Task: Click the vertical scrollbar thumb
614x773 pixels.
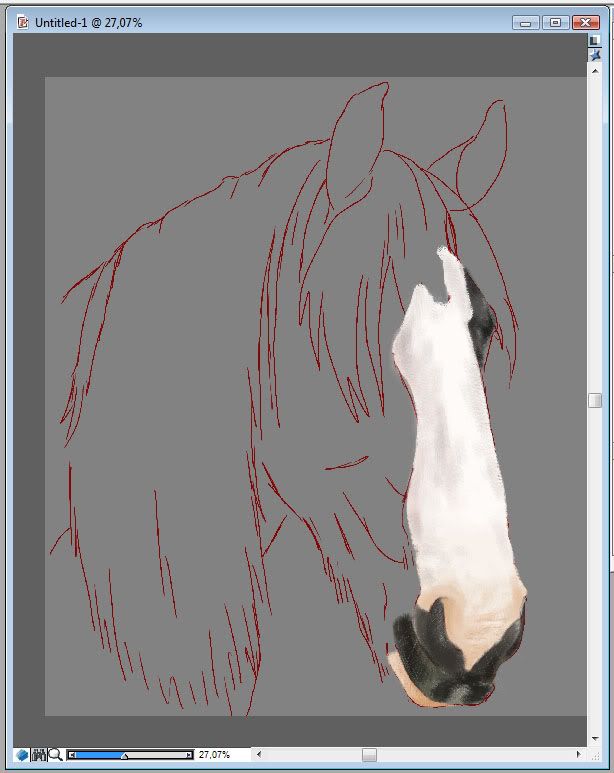Action: (x=594, y=400)
